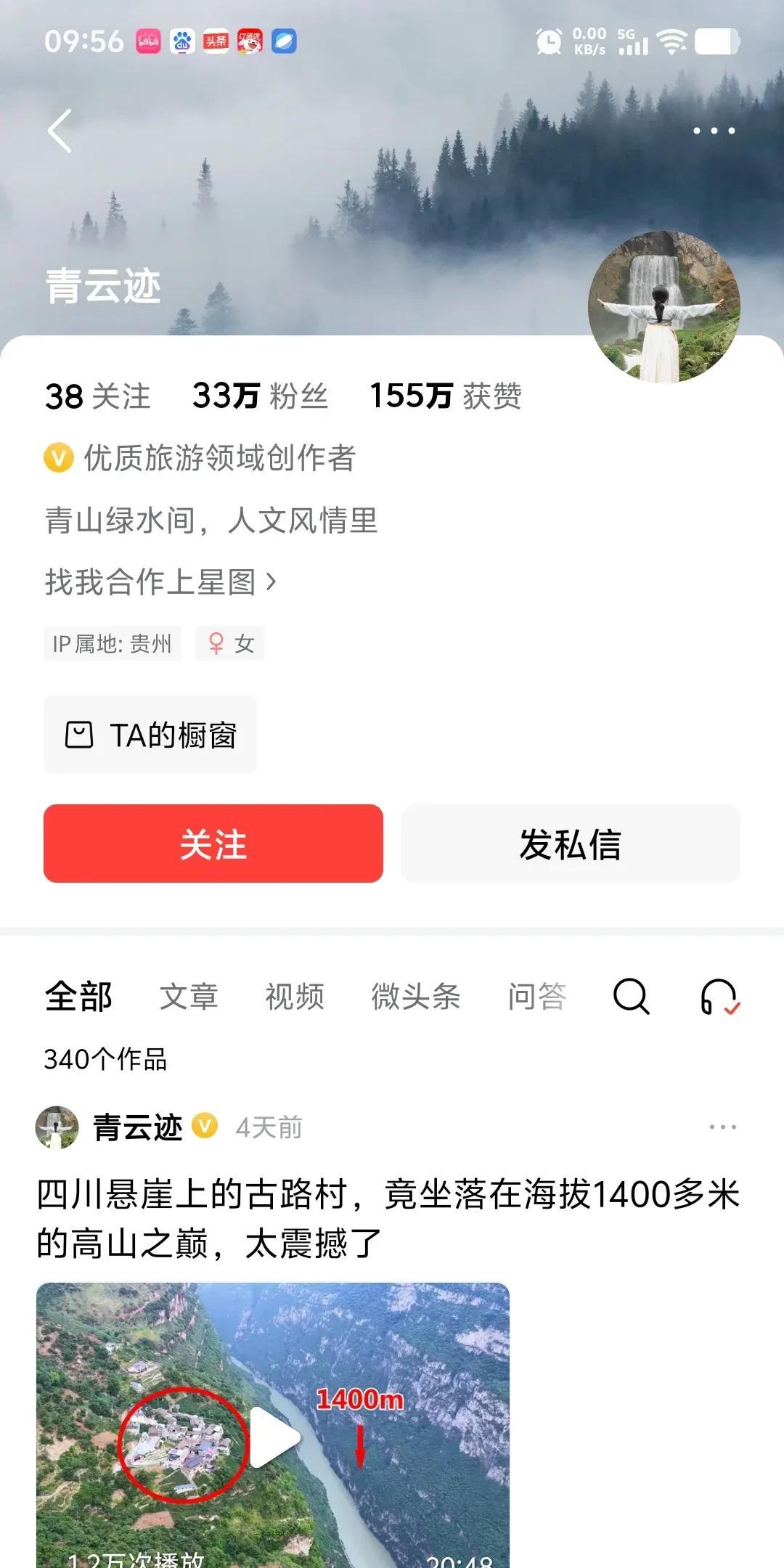Open the options menu on the 4天前 post
This screenshot has height=1568, width=784.
pos(722,1127)
